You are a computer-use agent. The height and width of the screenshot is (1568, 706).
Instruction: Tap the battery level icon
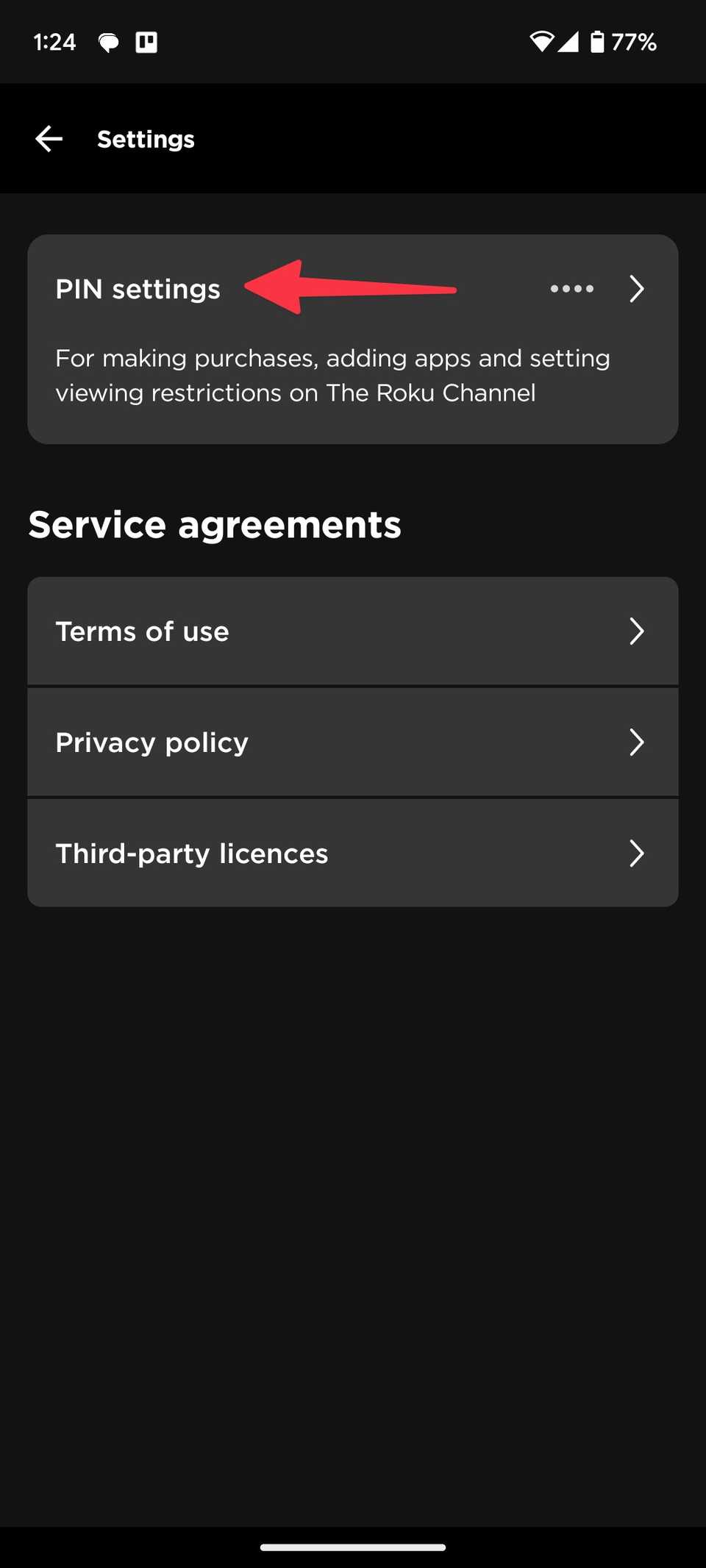click(x=597, y=42)
